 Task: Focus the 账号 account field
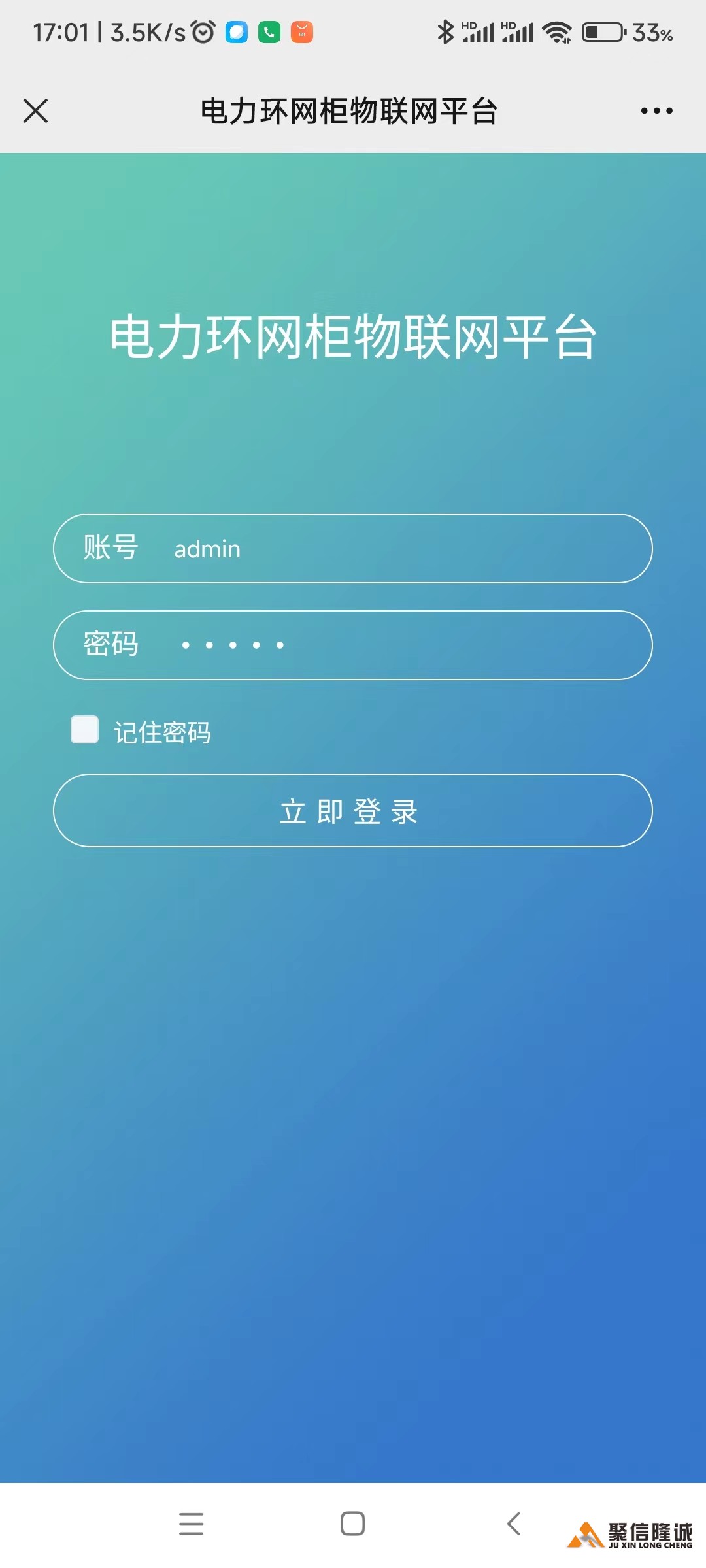[x=392, y=549]
